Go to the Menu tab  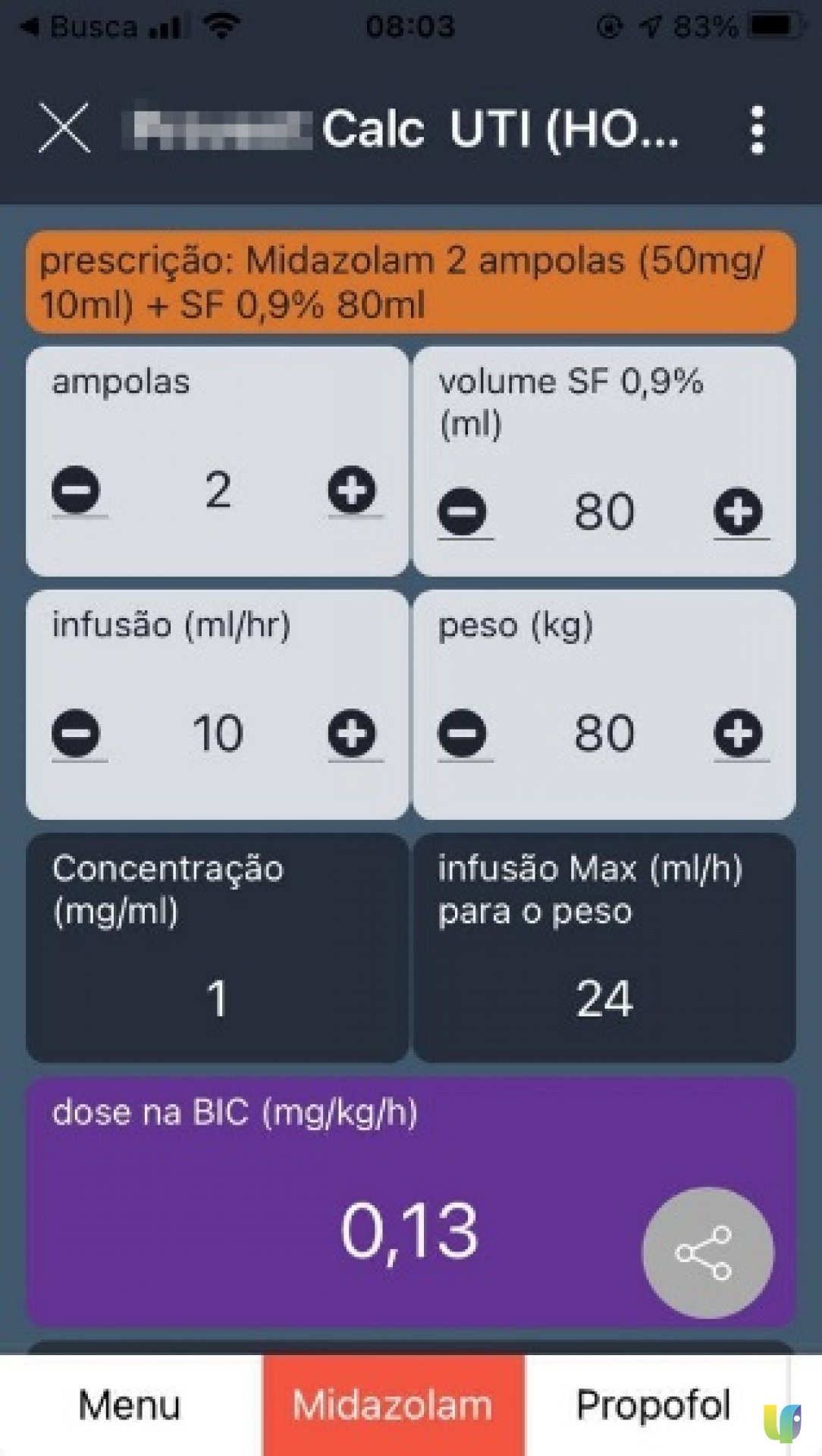130,1405
